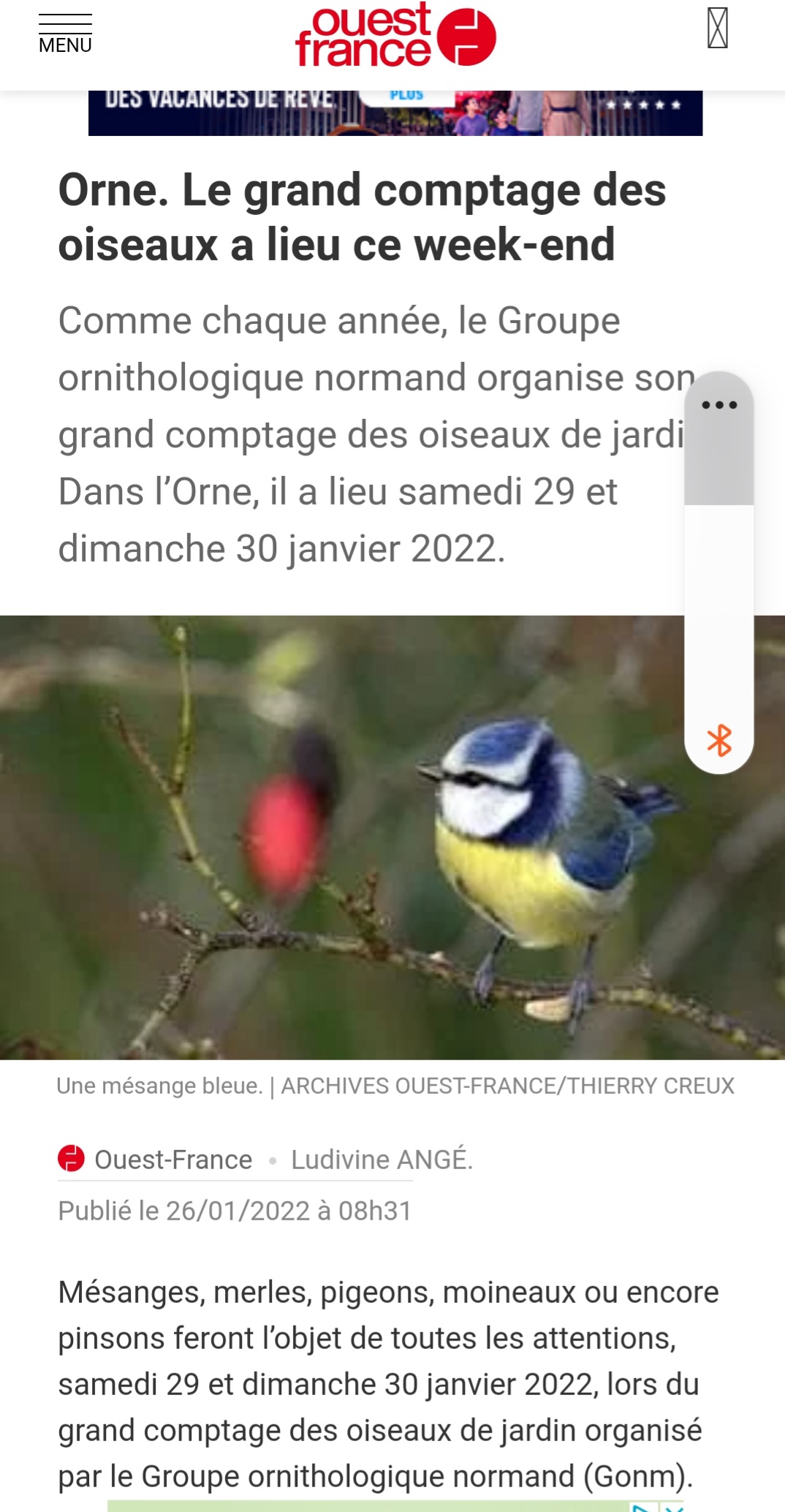The width and height of the screenshot is (785, 1512).
Task: Open the vacation ad banner
Action: (395, 113)
